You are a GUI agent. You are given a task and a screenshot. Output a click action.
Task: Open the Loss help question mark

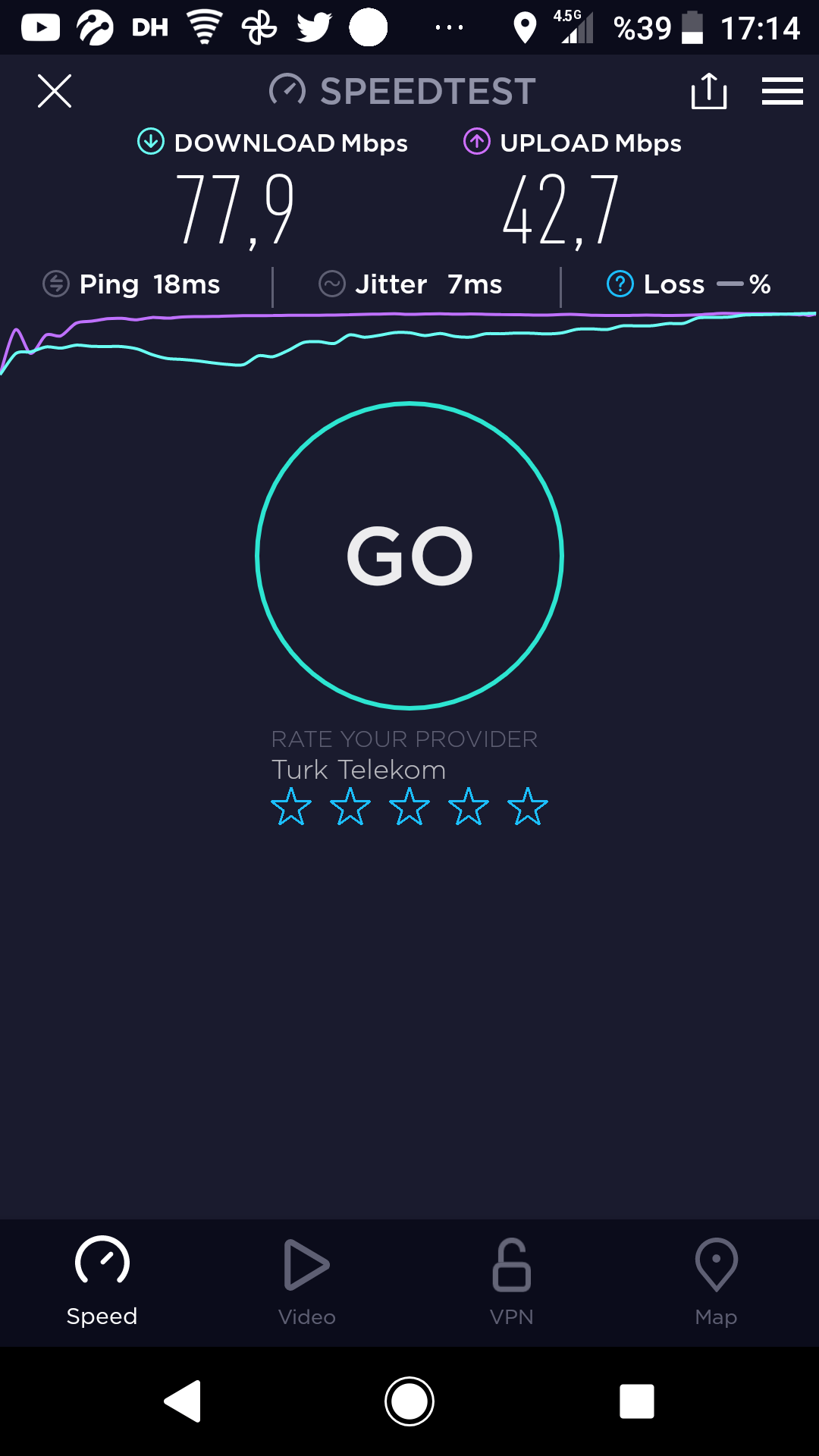(x=620, y=284)
